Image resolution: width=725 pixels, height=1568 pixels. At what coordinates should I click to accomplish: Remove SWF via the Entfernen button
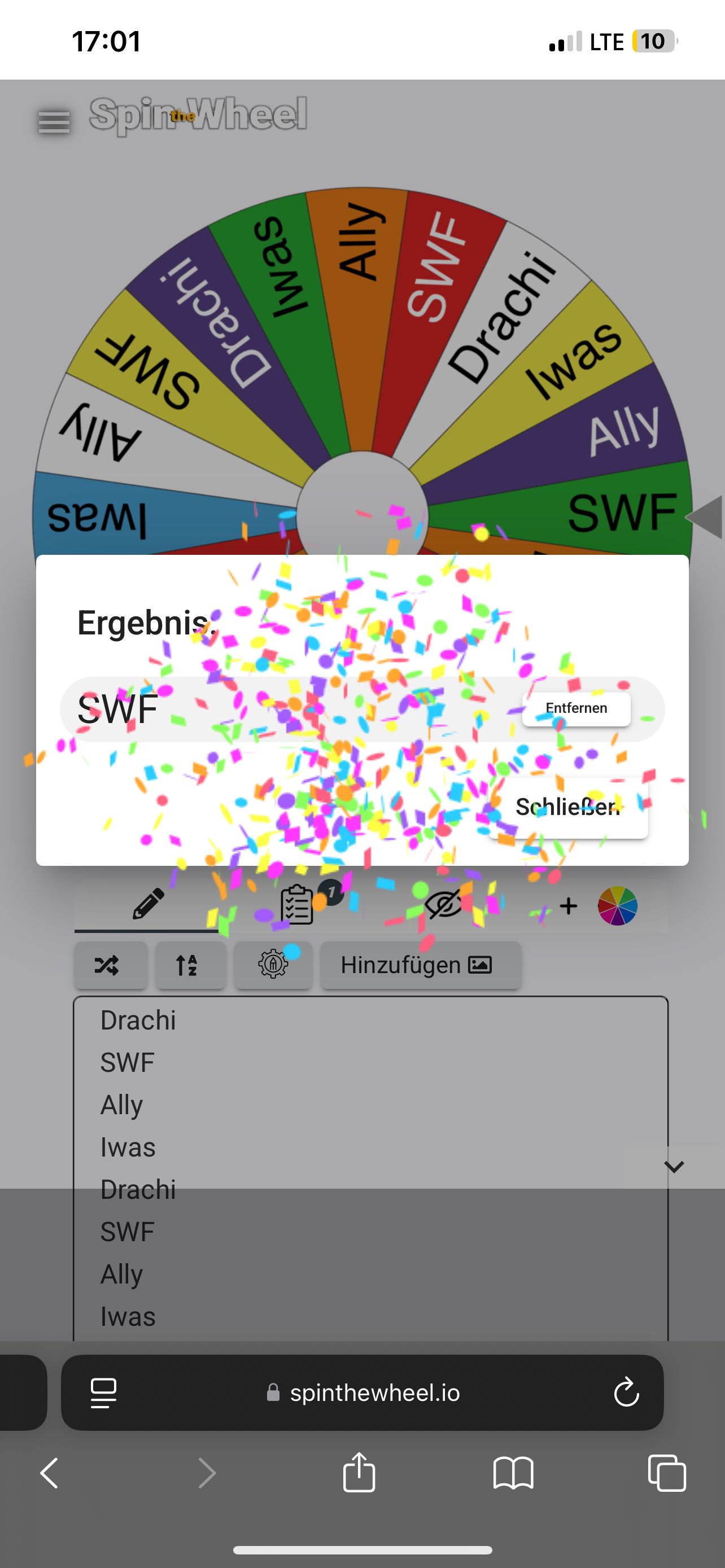click(576, 708)
